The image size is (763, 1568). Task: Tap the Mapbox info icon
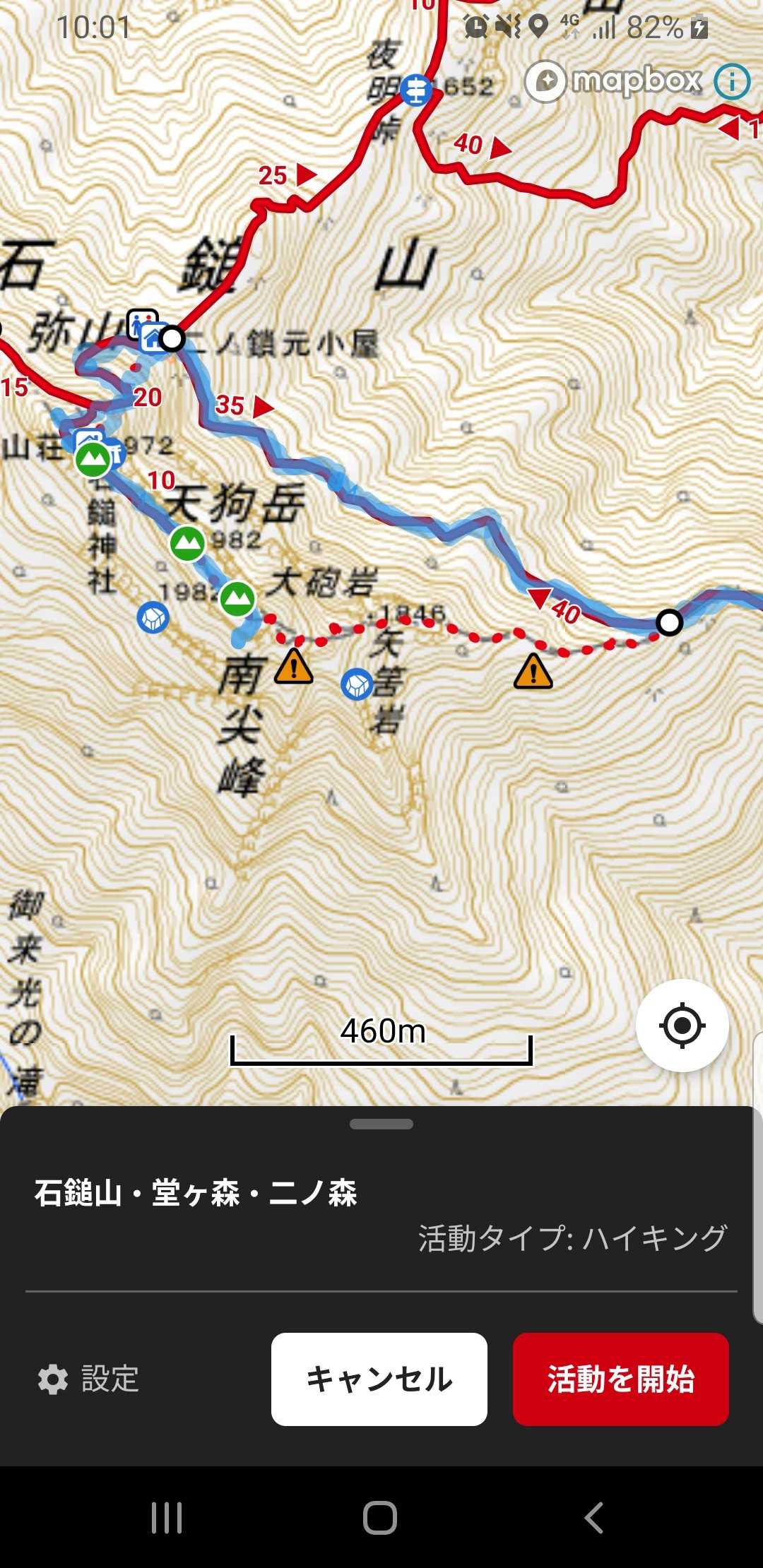click(732, 82)
